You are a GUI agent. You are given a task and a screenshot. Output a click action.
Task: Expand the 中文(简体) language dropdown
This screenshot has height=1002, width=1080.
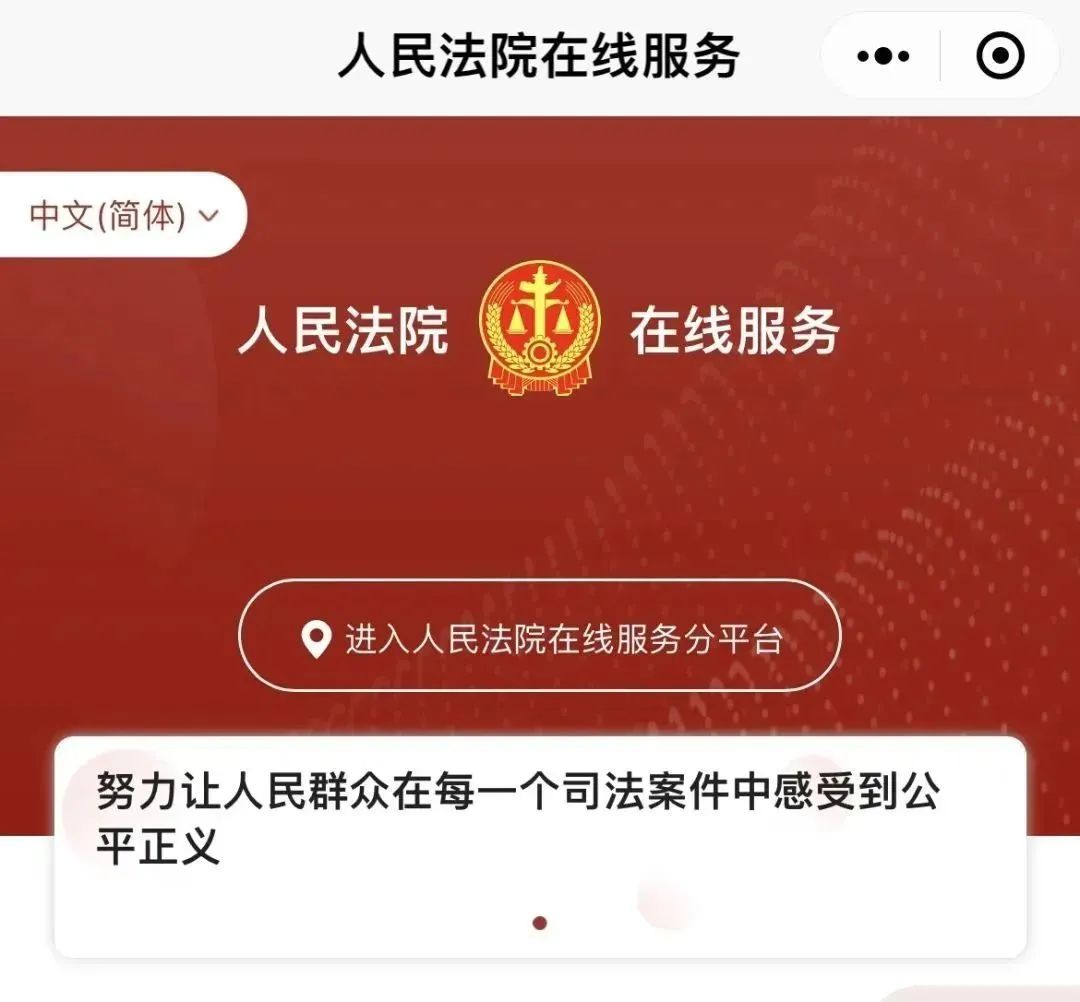123,215
